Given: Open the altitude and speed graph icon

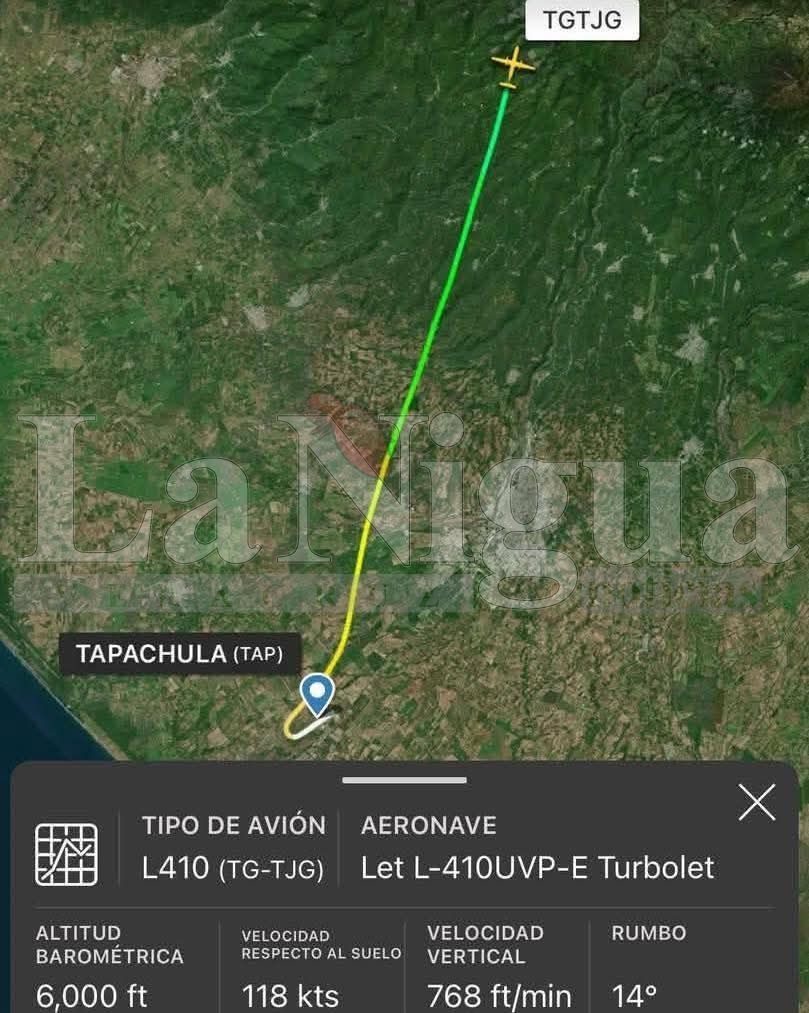Looking at the screenshot, I should [x=67, y=854].
